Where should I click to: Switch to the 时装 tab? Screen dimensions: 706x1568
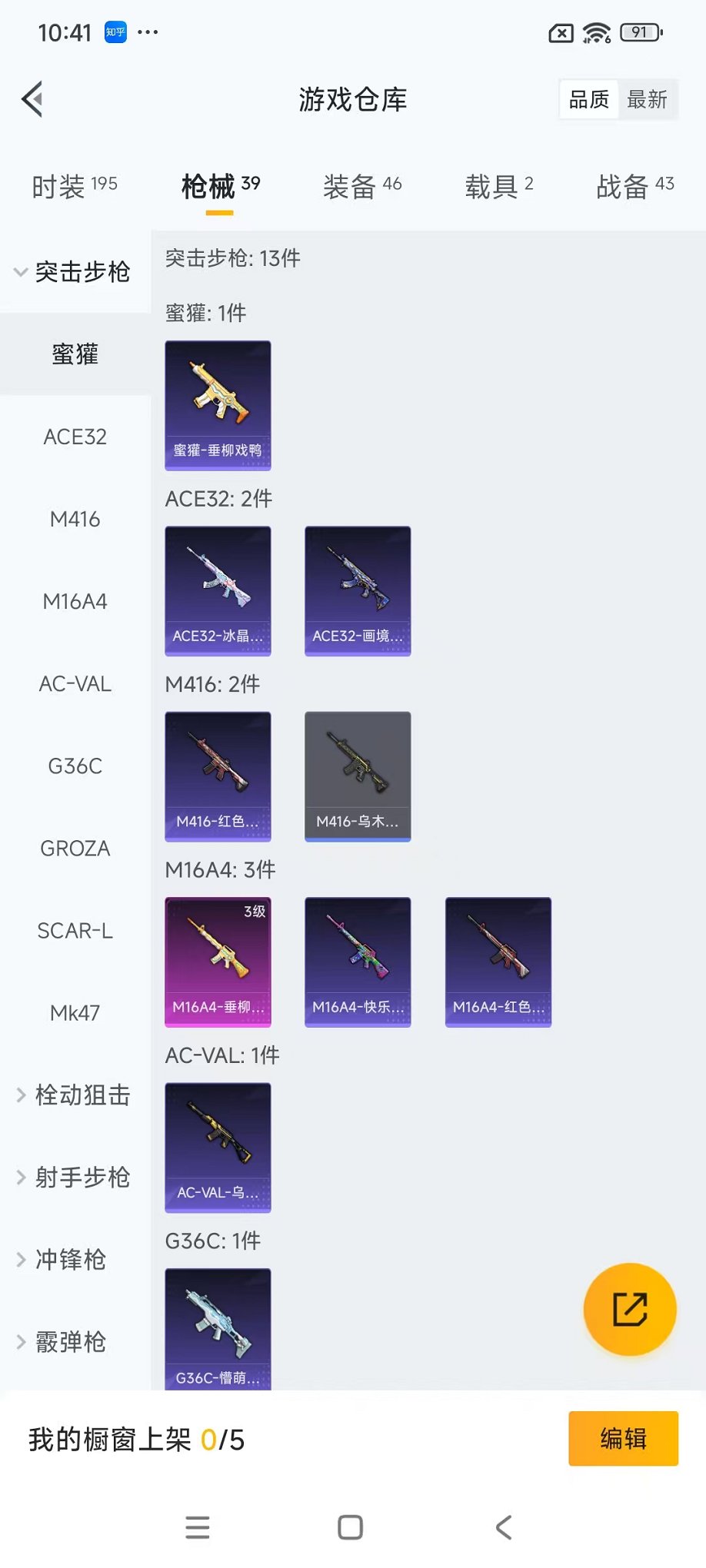pos(75,186)
